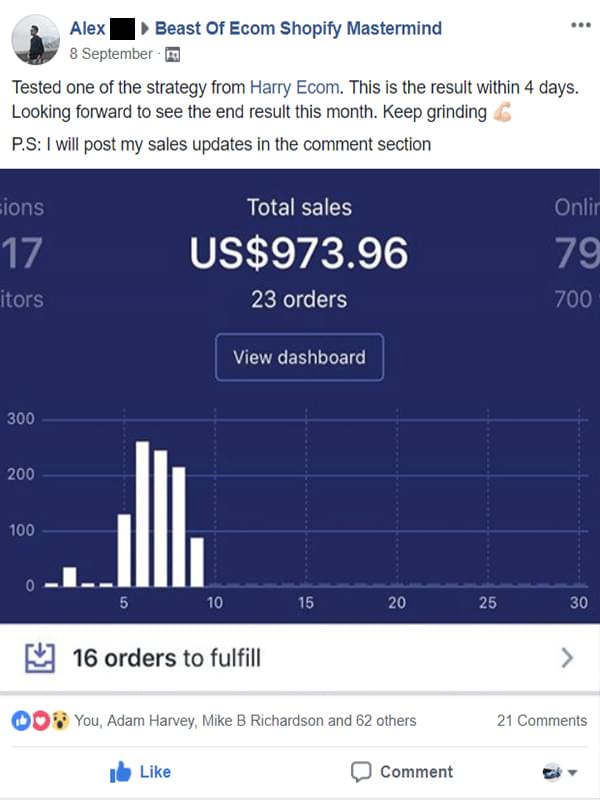Open Alex's profile picture

[x=36, y=40]
